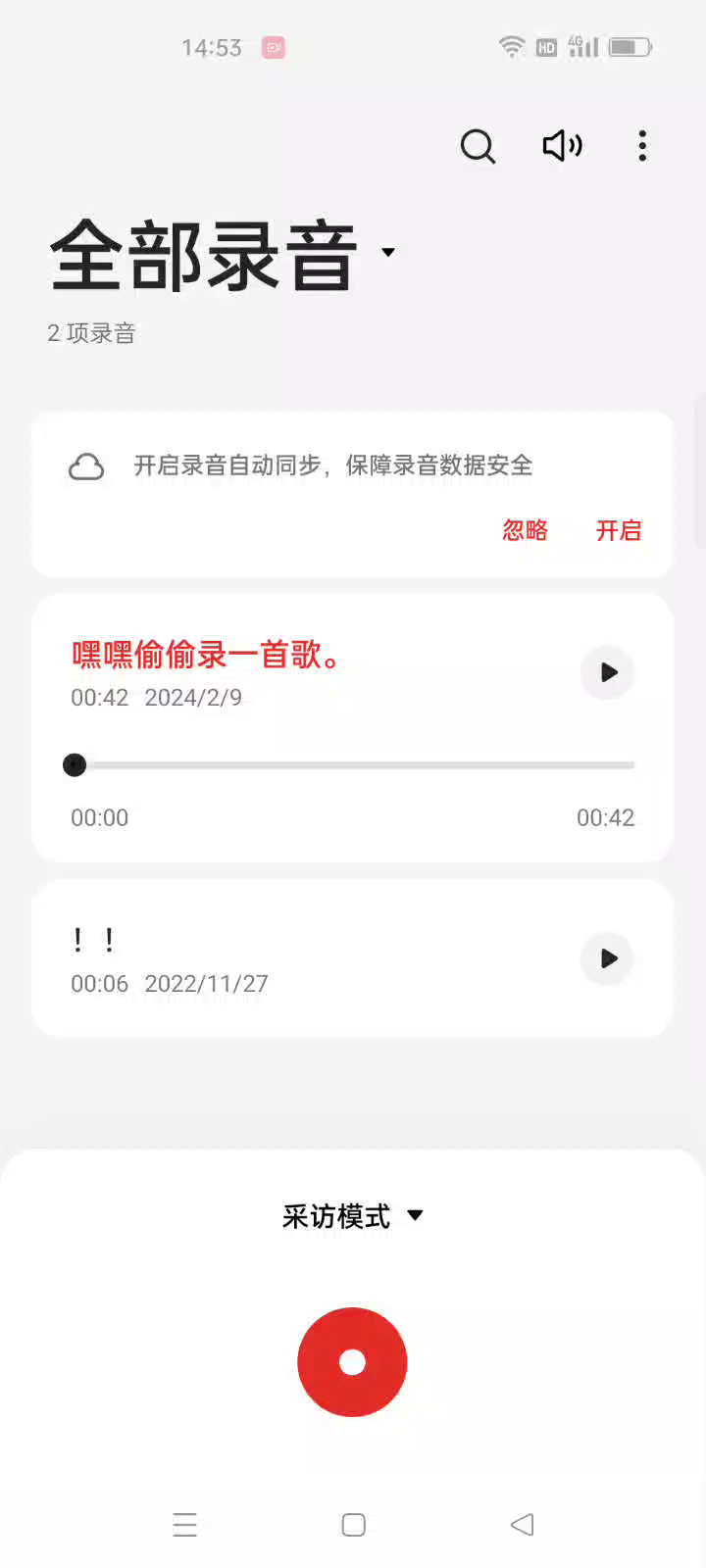Start a new recording with the red button

point(352,1361)
